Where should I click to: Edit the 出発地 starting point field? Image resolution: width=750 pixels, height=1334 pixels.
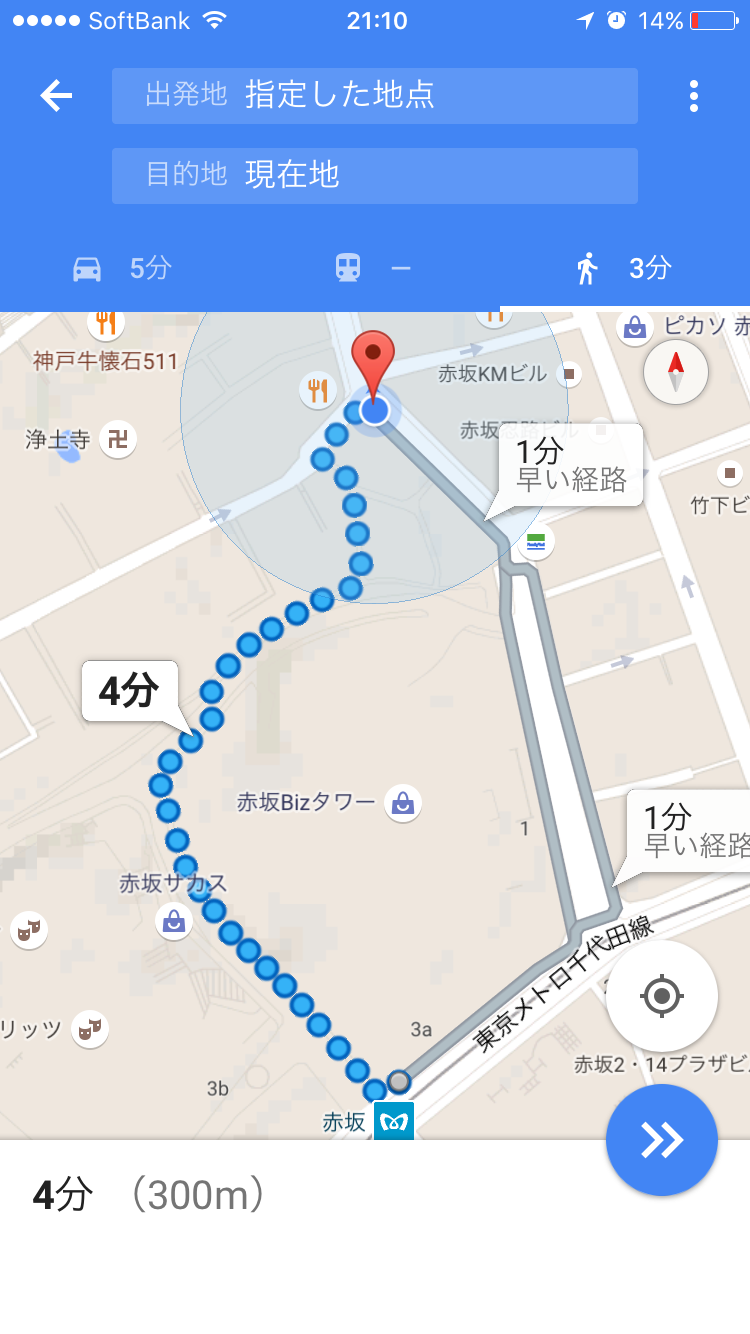[x=375, y=96]
